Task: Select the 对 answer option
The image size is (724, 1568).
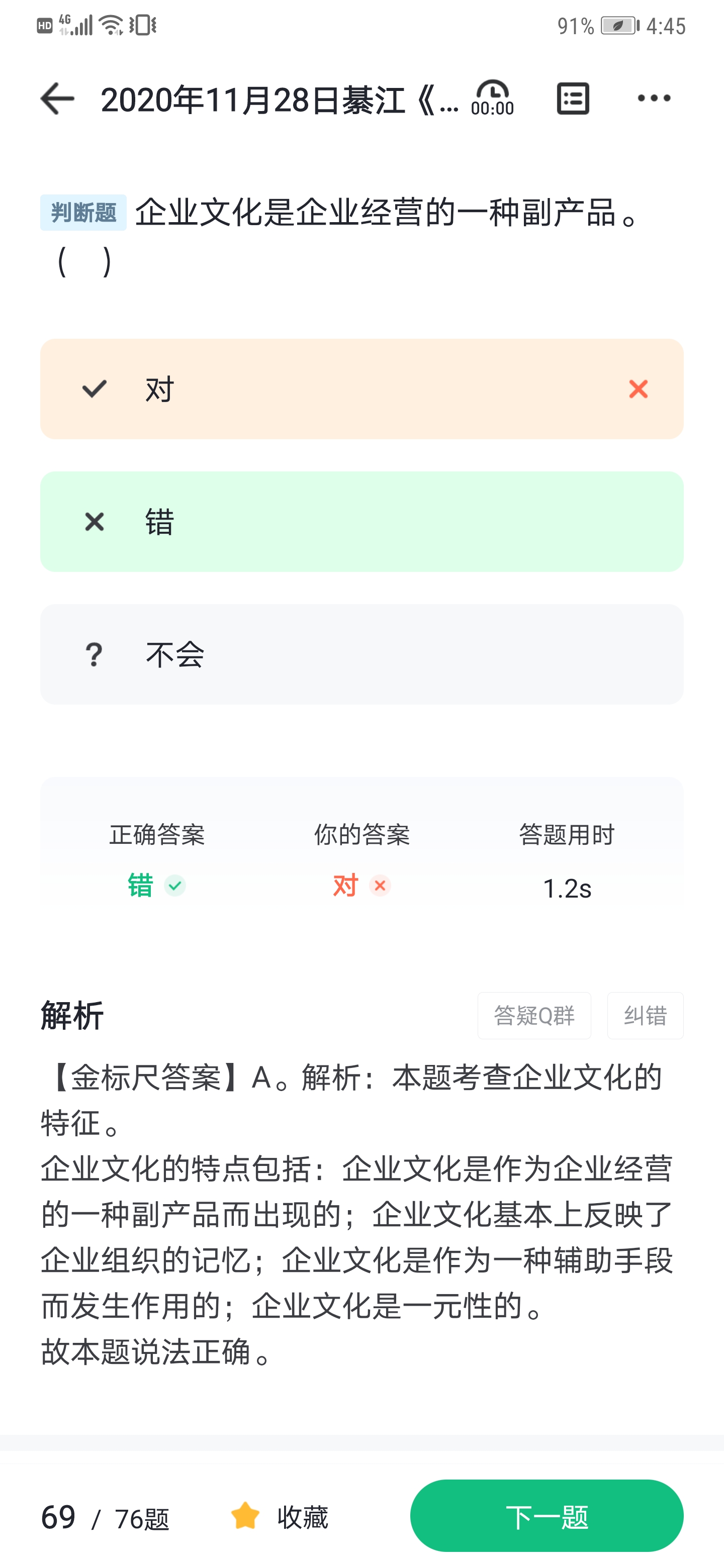Action: click(361, 389)
